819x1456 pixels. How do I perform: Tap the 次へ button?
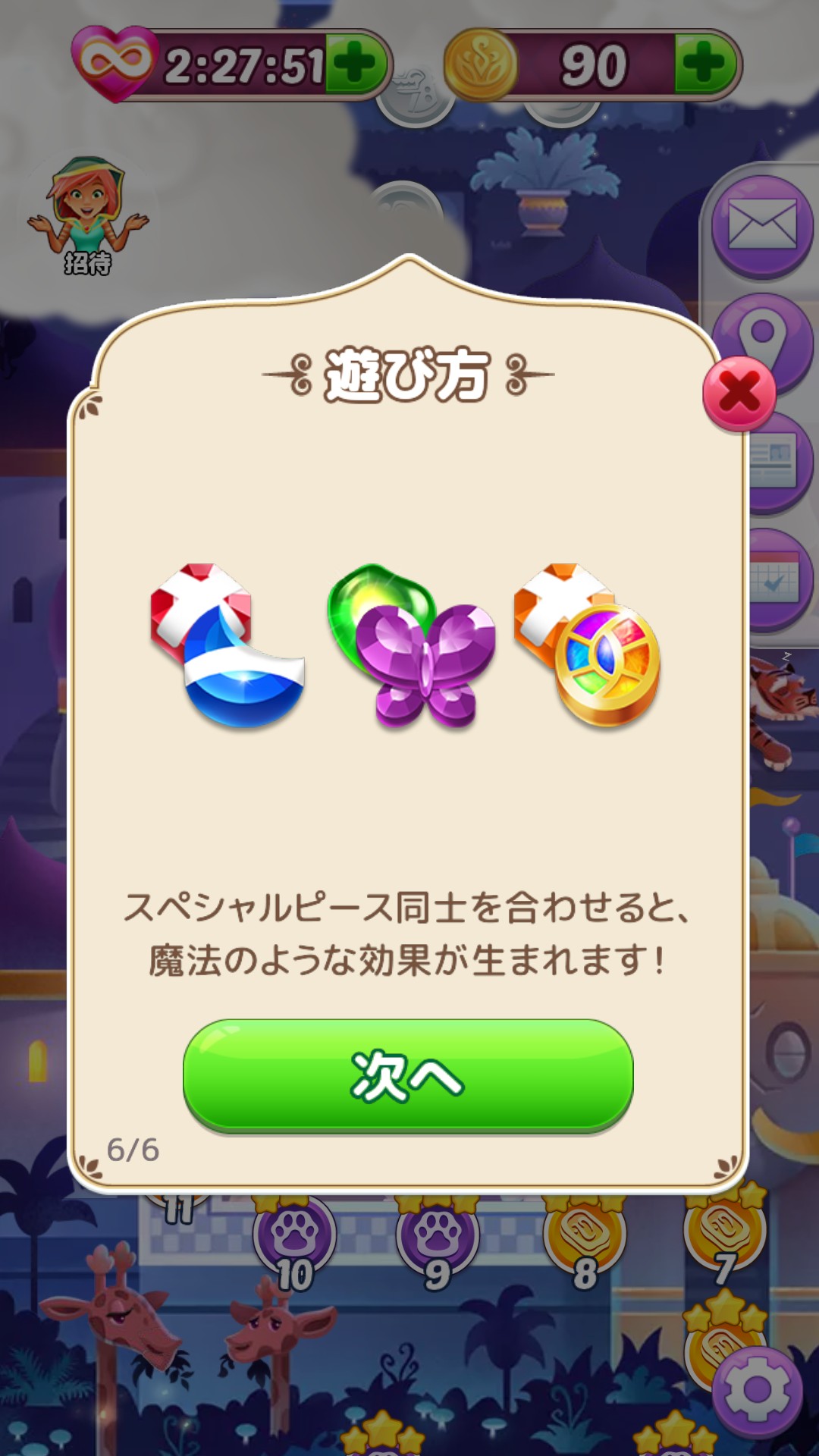coord(408,1075)
